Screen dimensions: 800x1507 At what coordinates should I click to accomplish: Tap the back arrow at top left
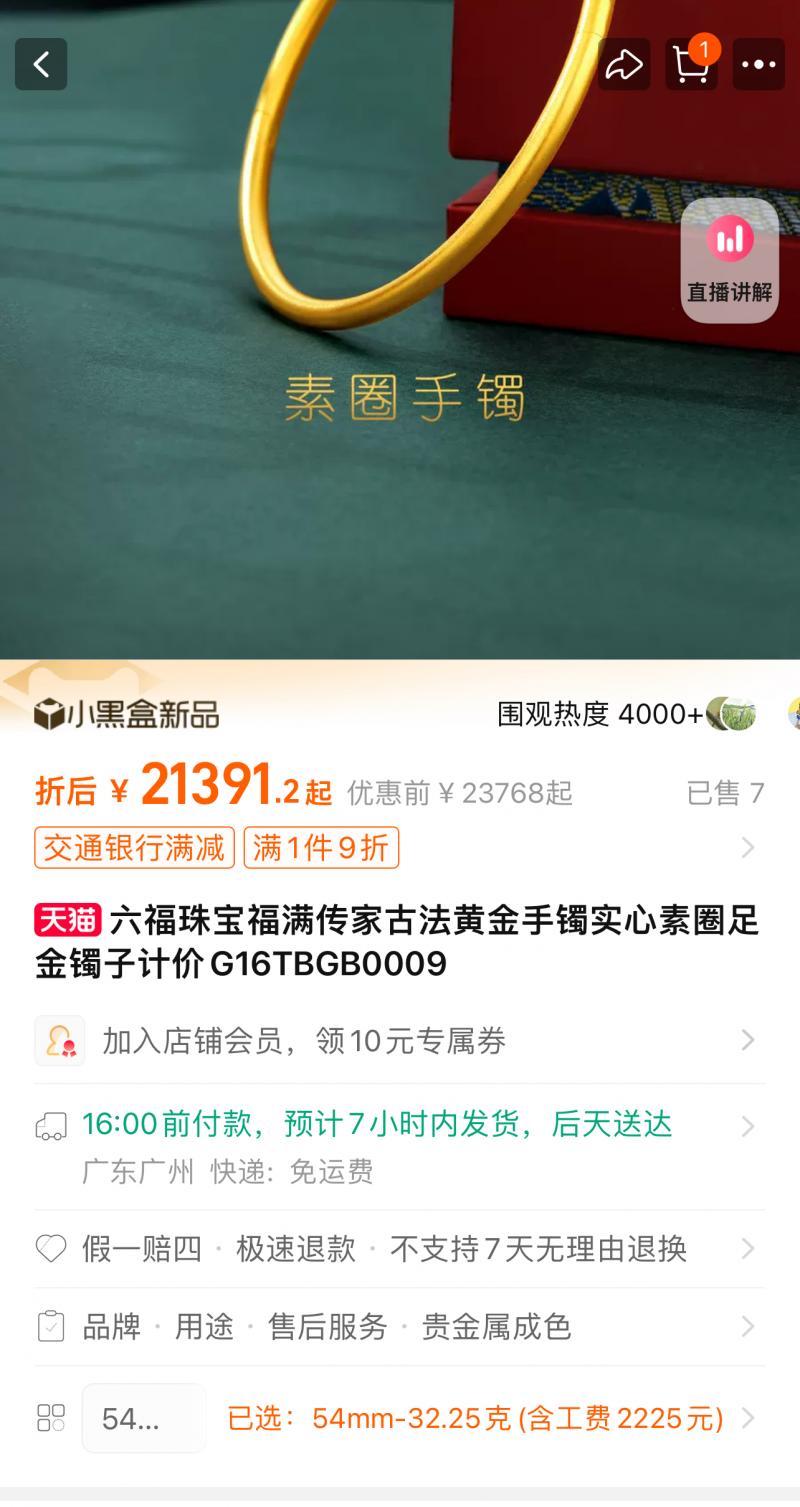pos(40,64)
